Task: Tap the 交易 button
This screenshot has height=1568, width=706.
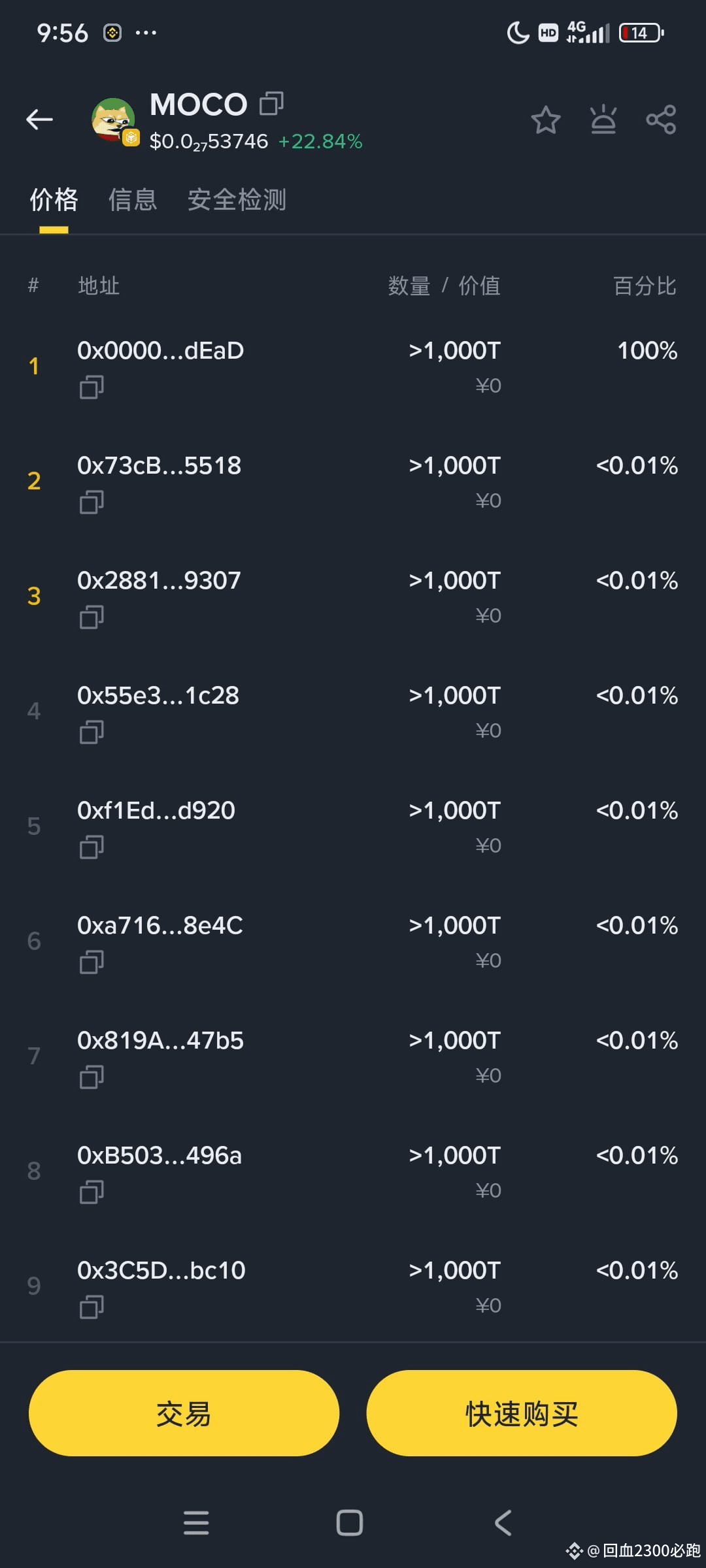Action: click(x=184, y=1414)
